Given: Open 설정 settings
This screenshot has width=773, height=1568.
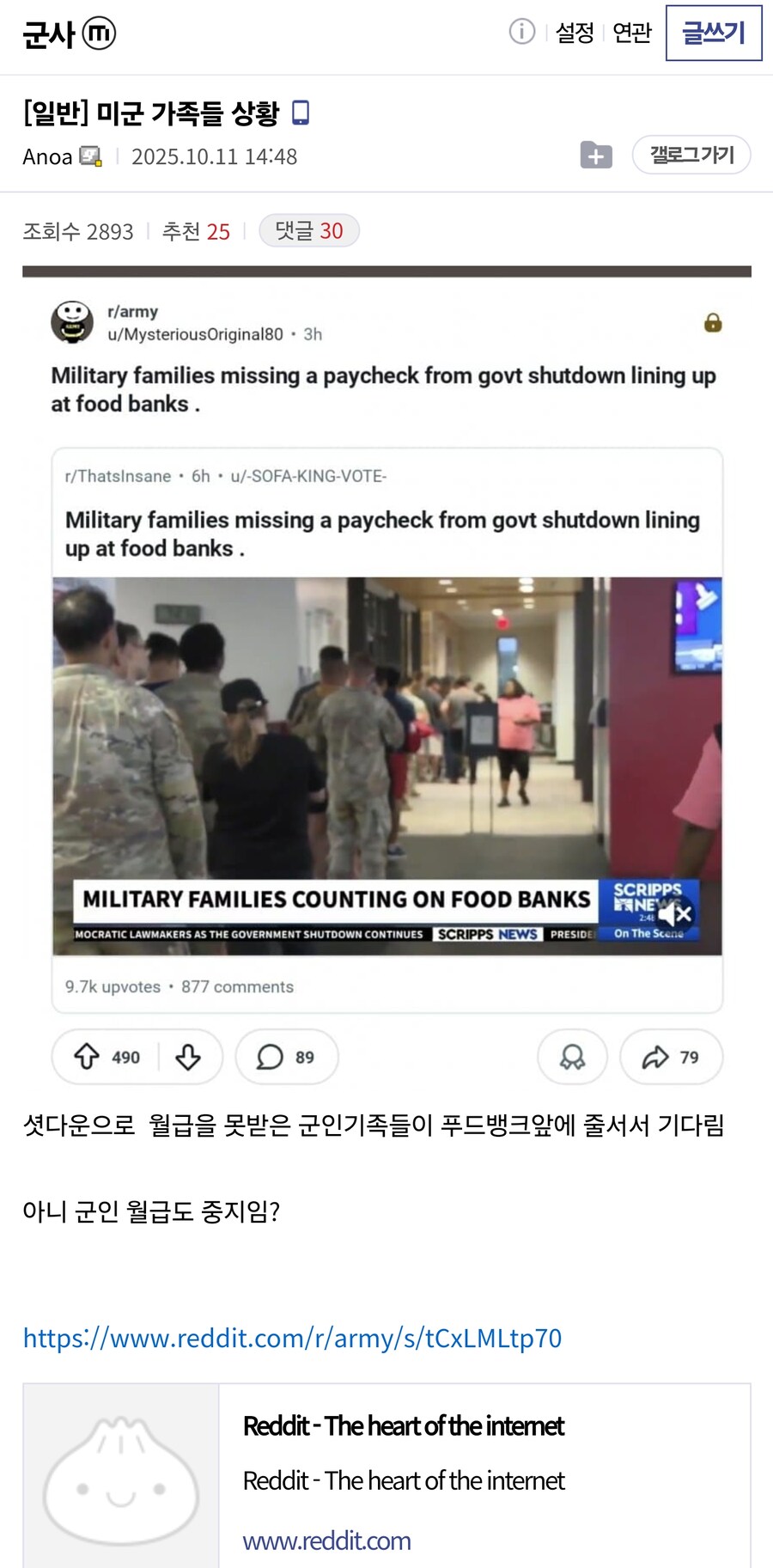Looking at the screenshot, I should click(575, 33).
